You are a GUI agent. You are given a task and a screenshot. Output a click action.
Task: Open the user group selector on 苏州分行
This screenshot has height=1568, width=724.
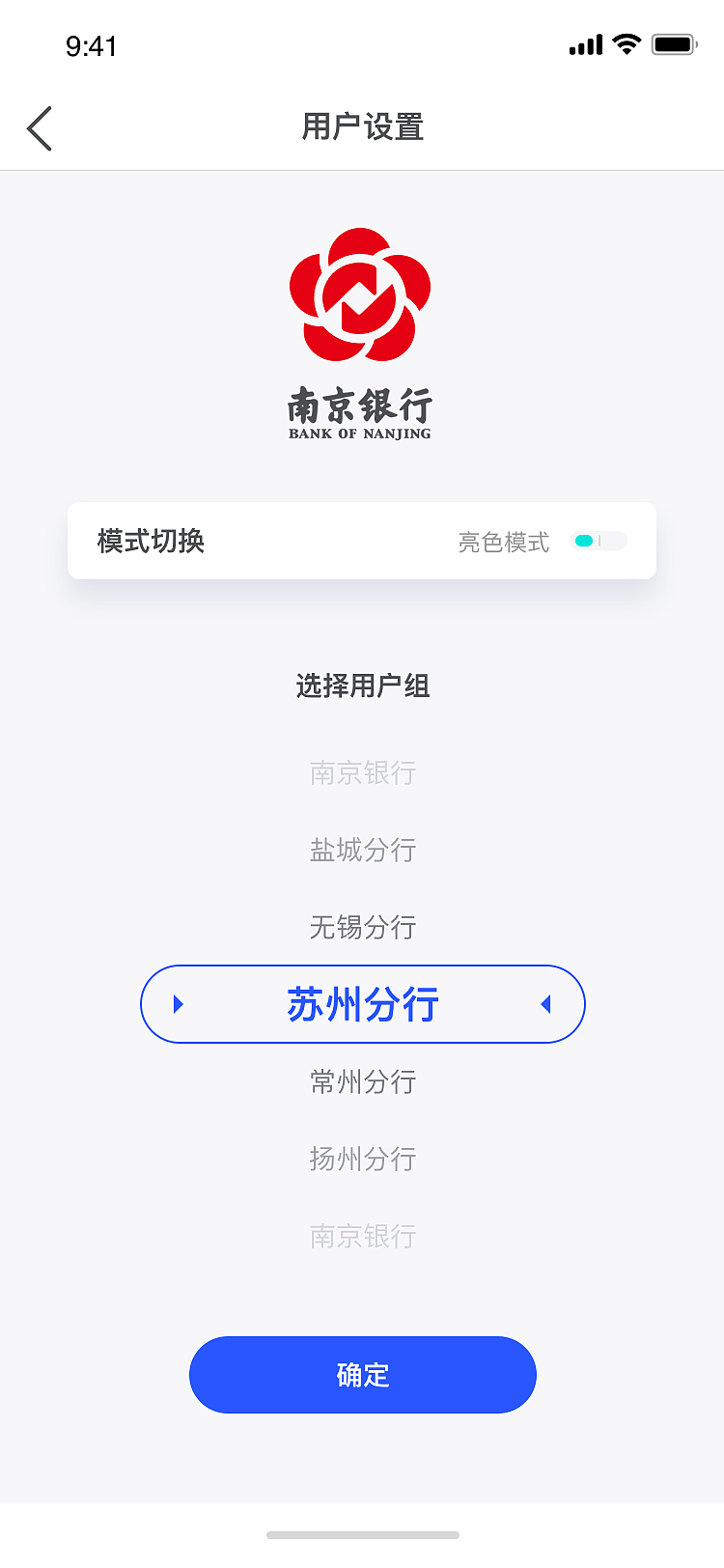coord(362,1004)
